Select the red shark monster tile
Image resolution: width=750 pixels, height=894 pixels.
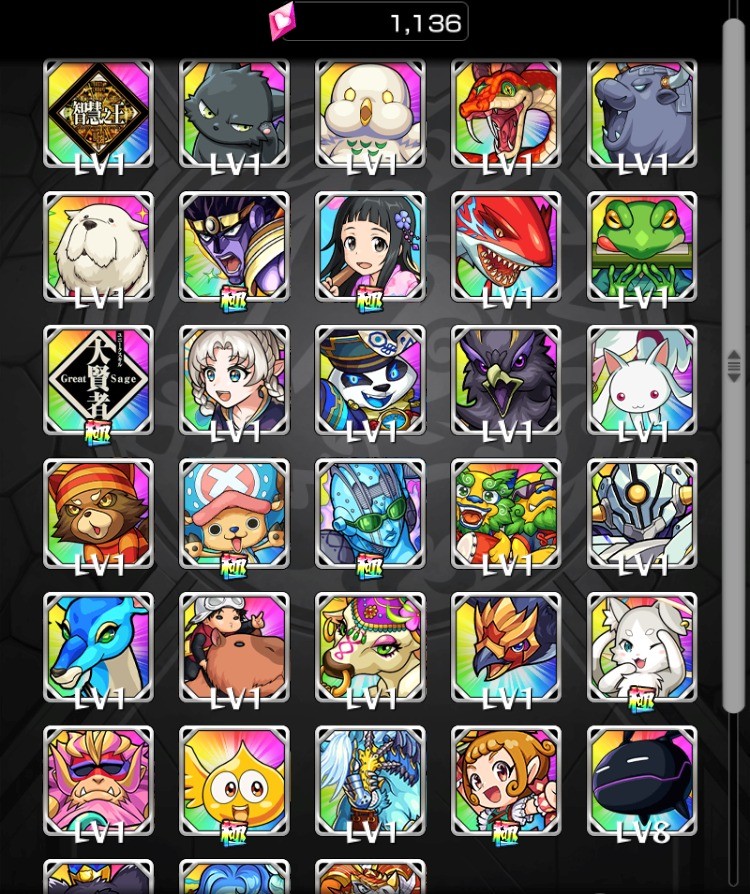click(x=506, y=246)
